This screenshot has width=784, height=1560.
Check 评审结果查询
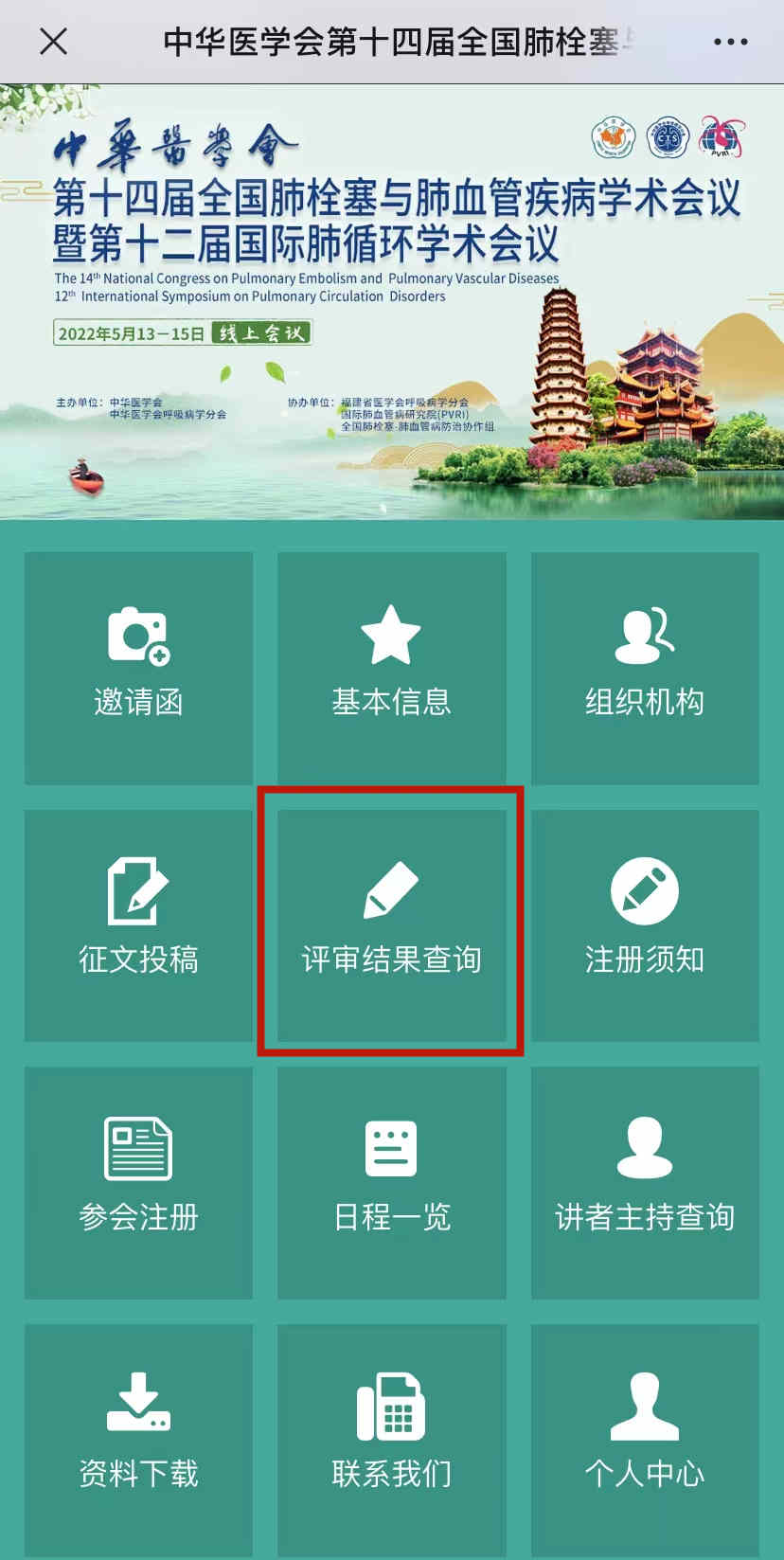pos(391,924)
